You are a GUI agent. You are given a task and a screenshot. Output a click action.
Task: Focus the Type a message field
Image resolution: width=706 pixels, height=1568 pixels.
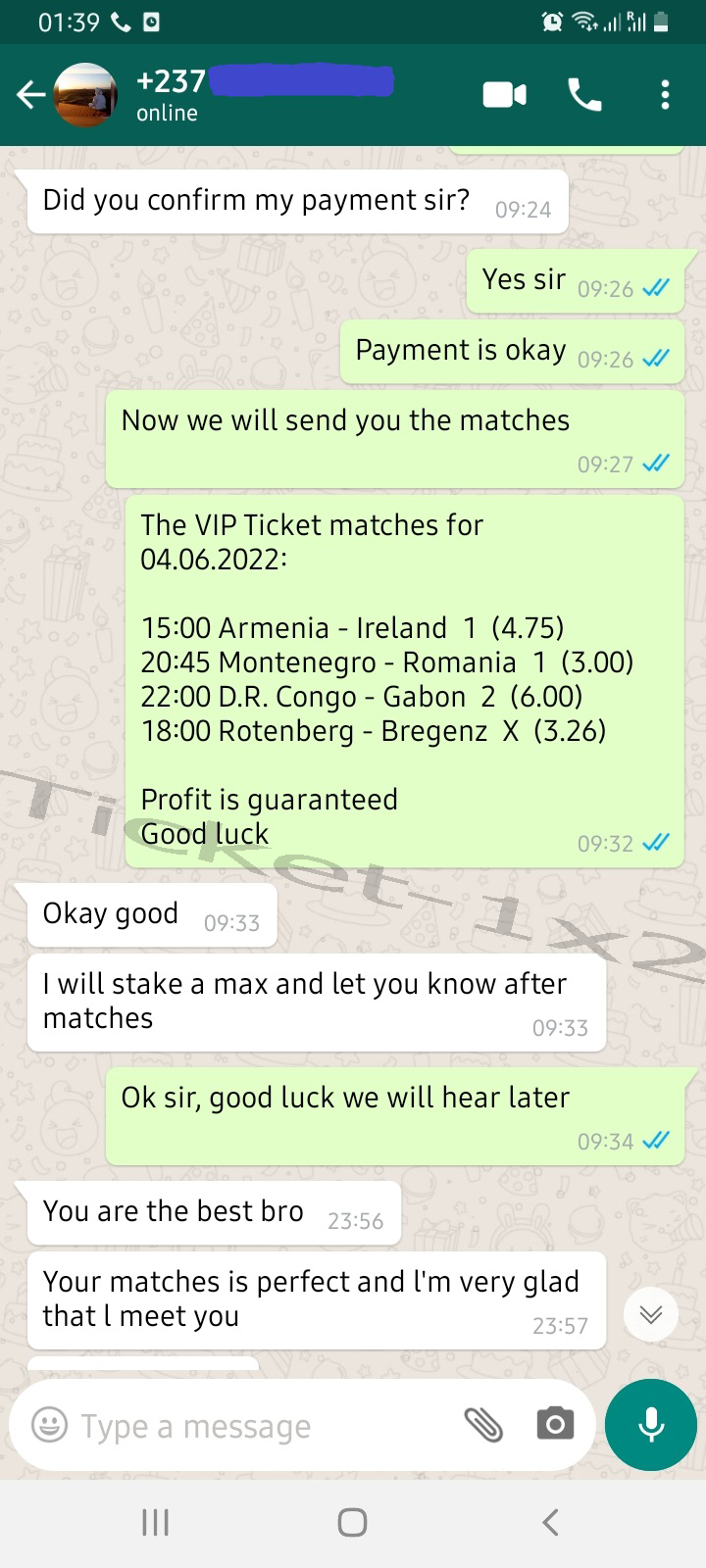tap(265, 1426)
